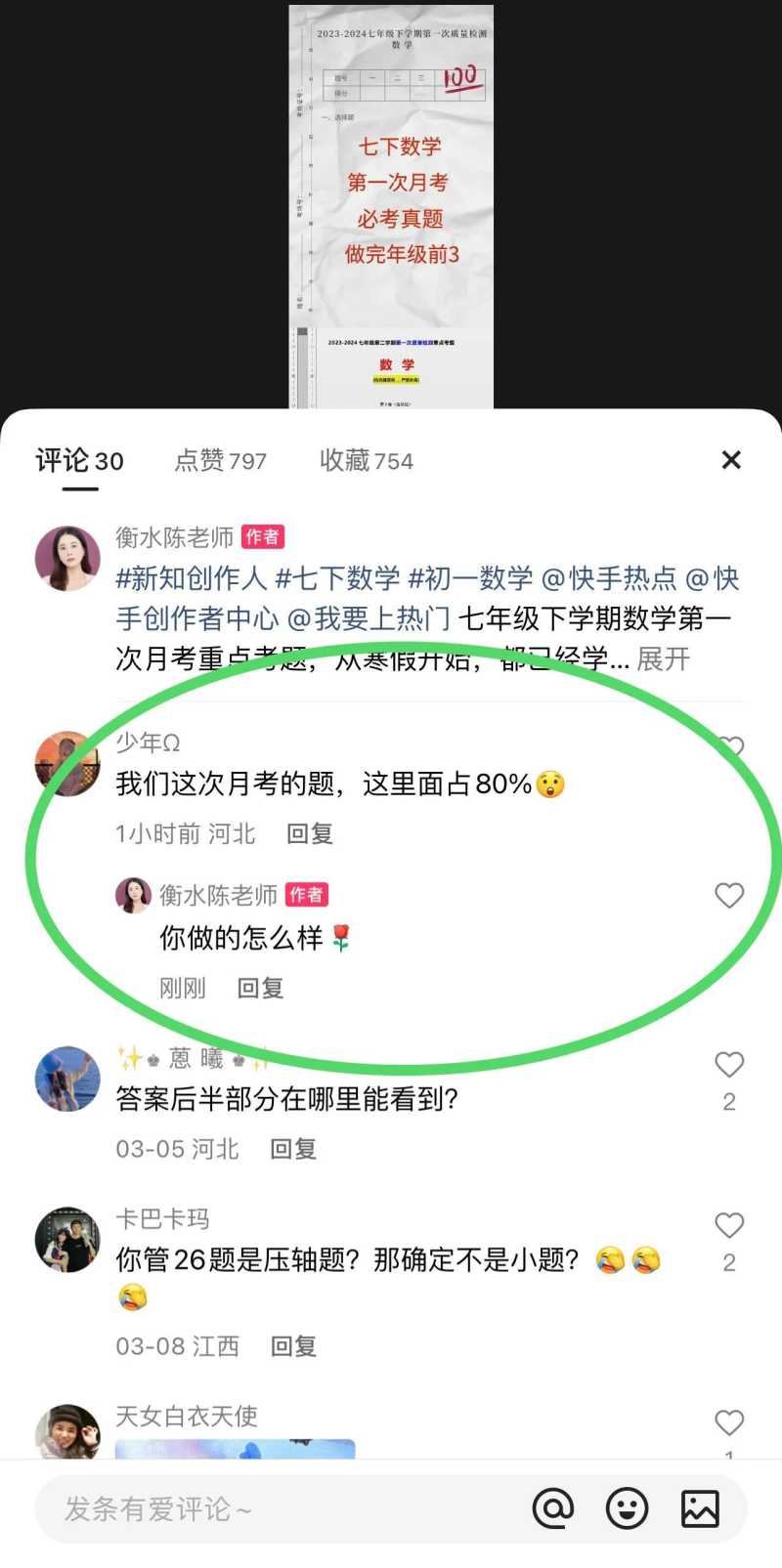The height and width of the screenshot is (1568, 782).
Task: Reply to the author's 你做的怎么样 comment
Action: point(260,988)
